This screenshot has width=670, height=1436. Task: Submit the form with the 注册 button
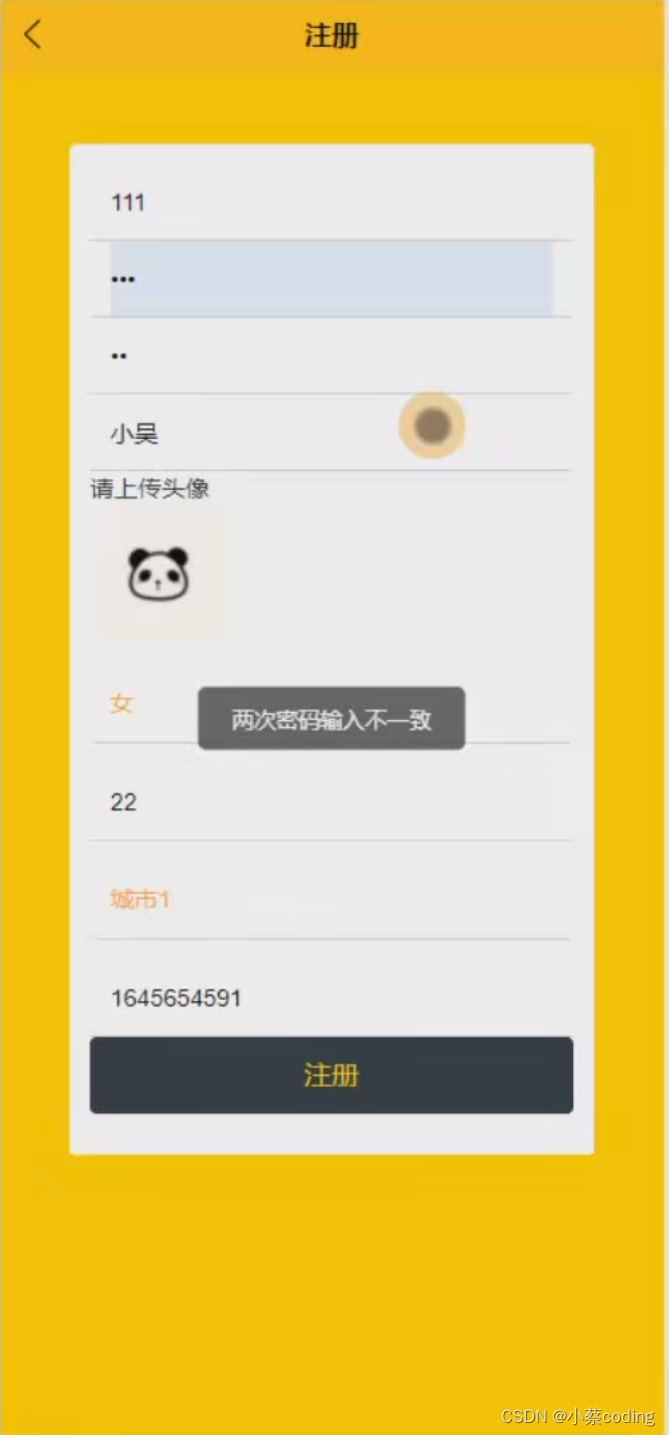[331, 1075]
